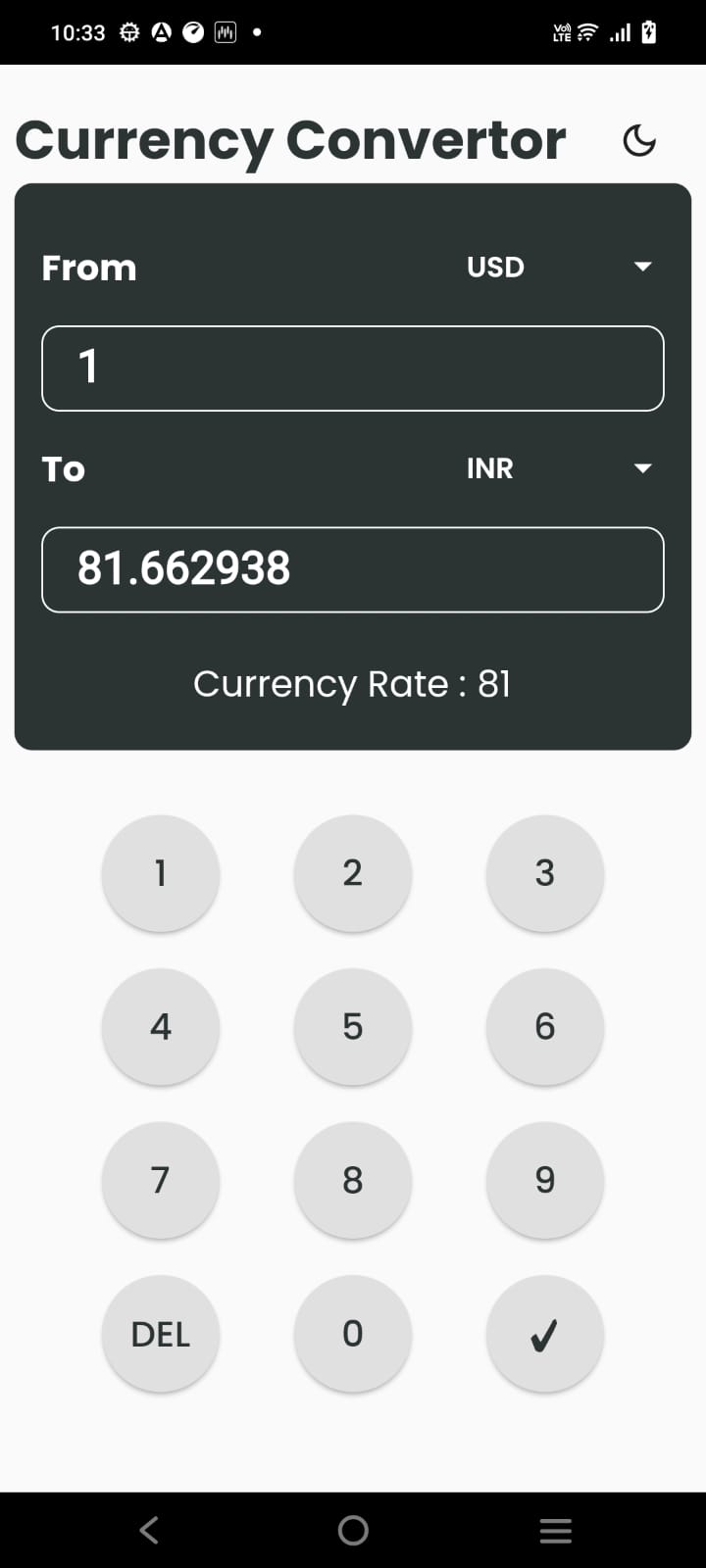
Task: Tap the home circle navigation button
Action: tap(352, 1529)
